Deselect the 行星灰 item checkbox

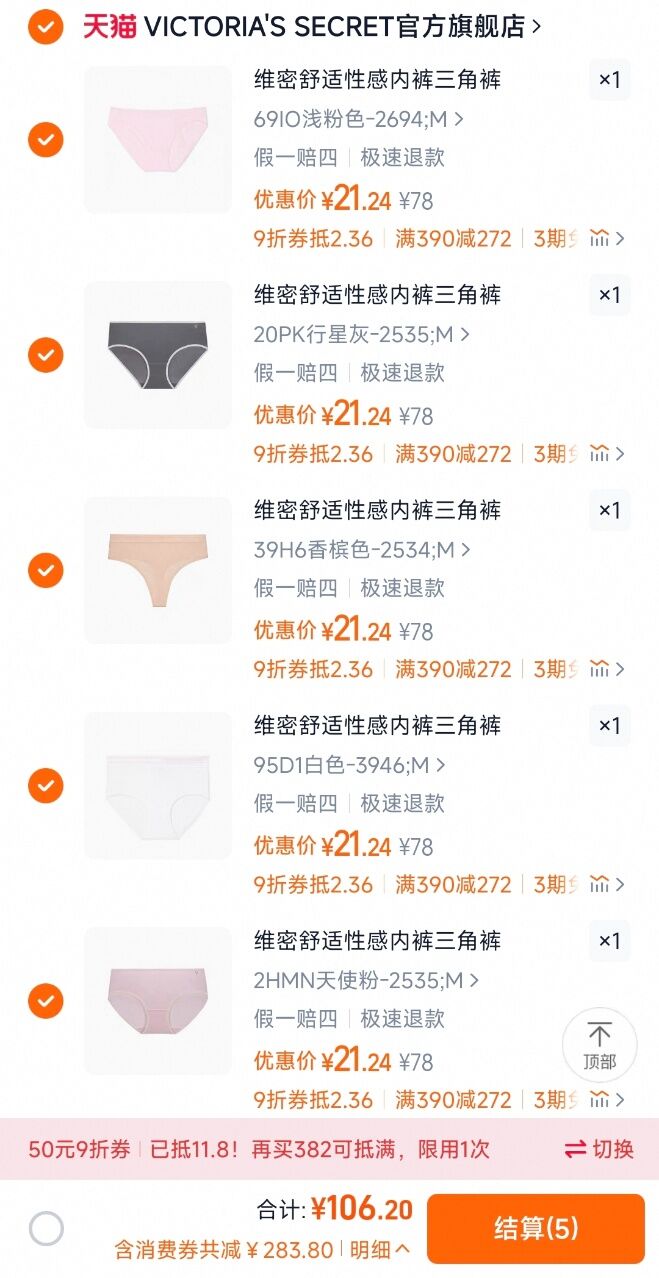click(x=46, y=355)
